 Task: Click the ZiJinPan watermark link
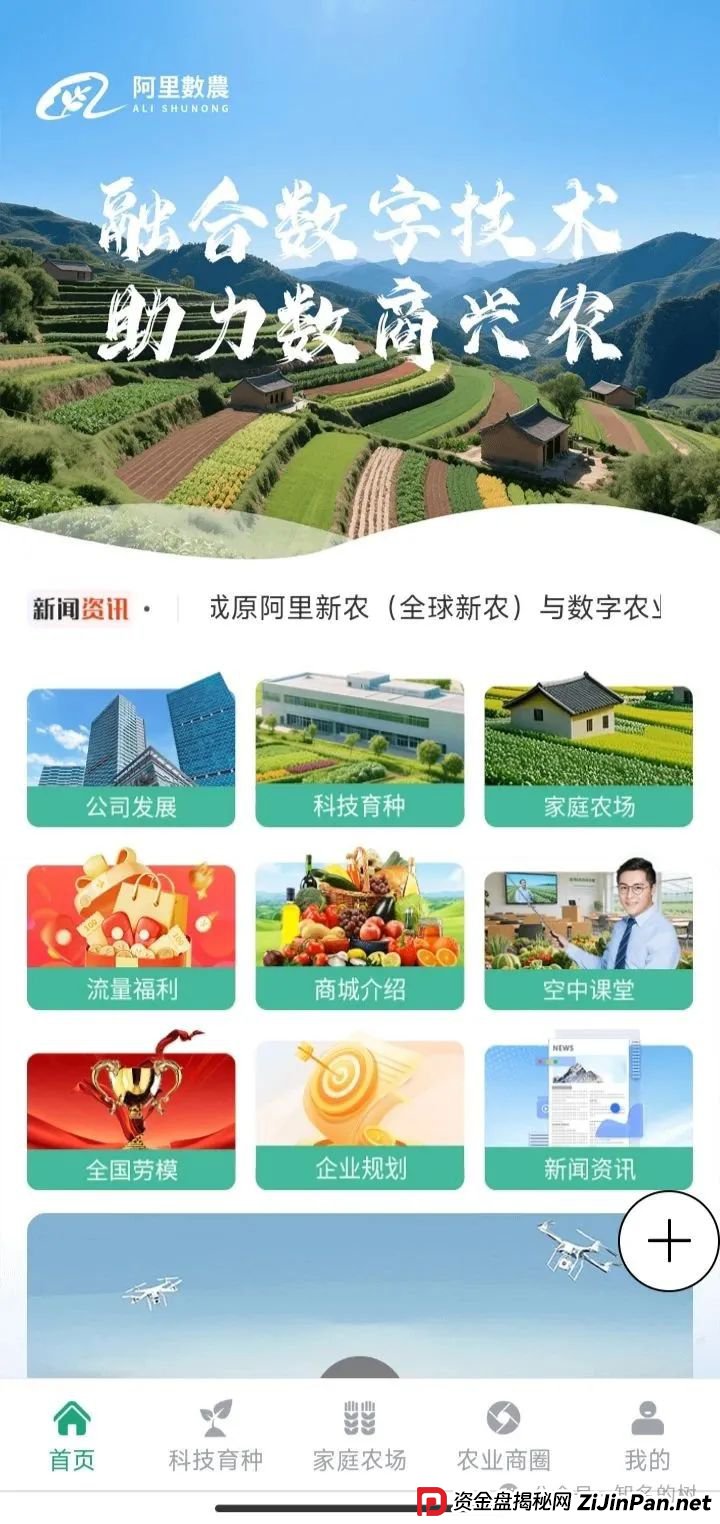pos(560,1500)
